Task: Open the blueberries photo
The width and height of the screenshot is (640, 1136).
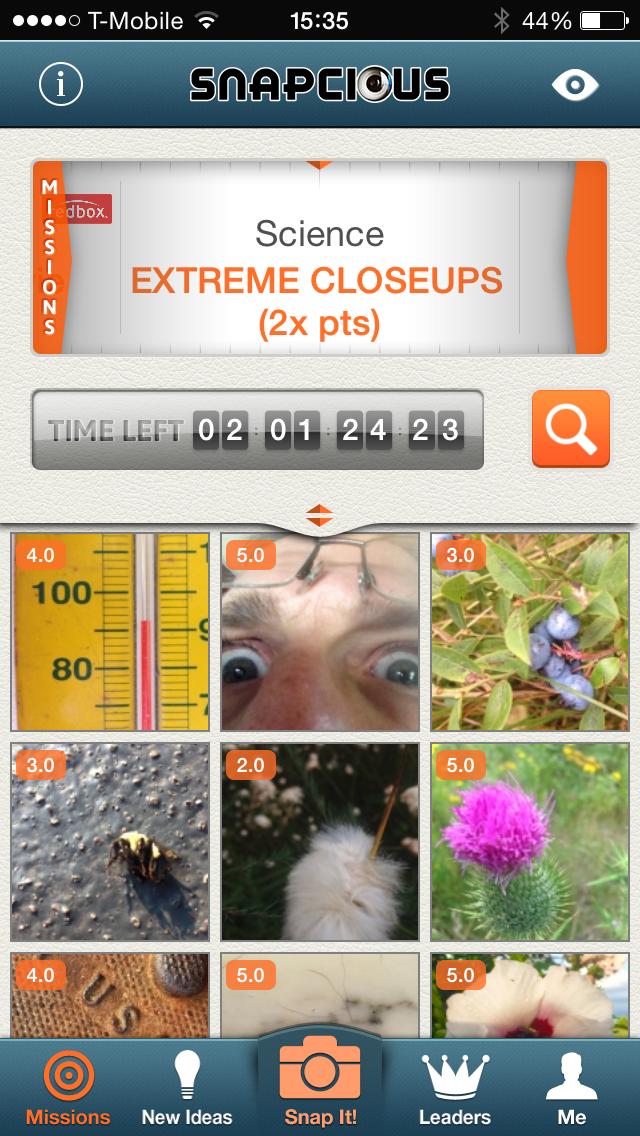Action: click(529, 631)
